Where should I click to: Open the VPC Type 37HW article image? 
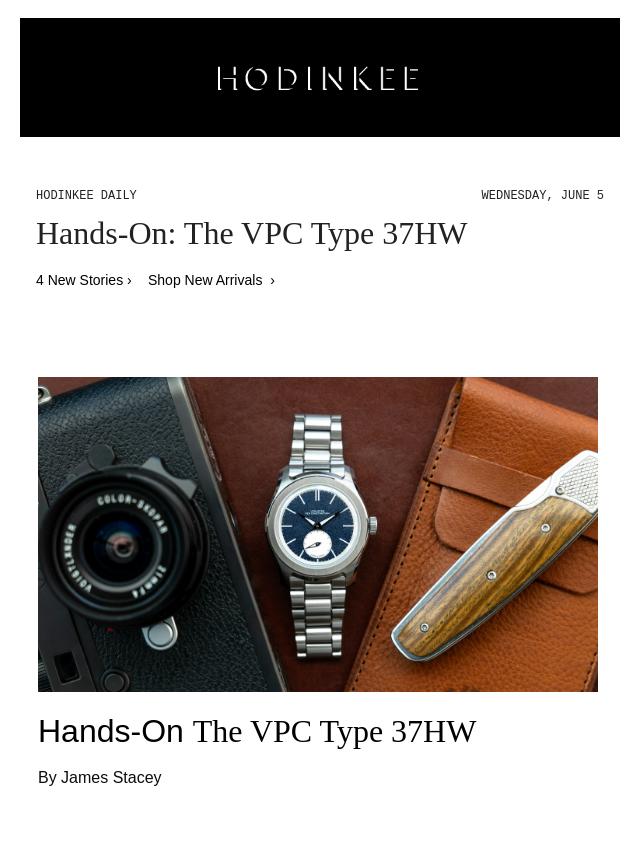pos(318,534)
